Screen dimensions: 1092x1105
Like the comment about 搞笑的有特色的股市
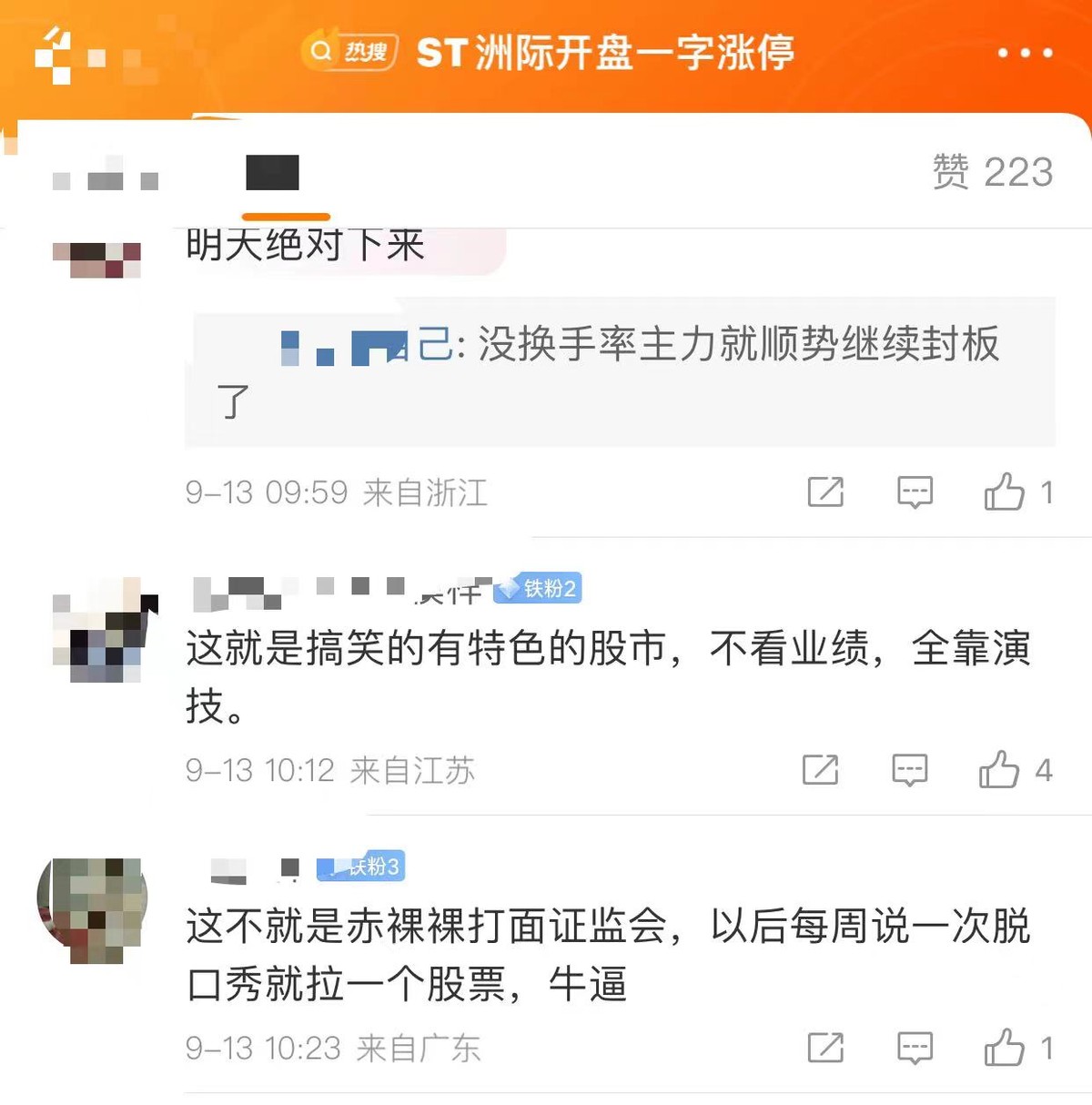999,770
